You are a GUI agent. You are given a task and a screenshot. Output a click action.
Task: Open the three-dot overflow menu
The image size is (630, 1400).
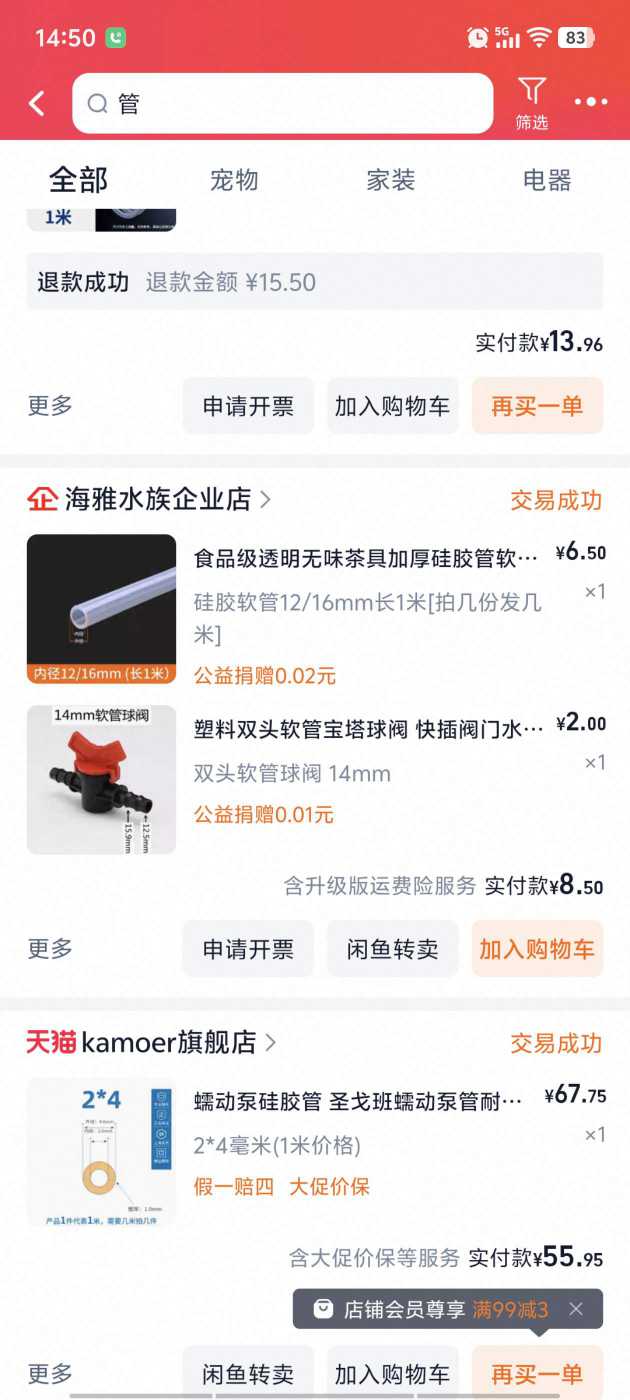[x=591, y=102]
